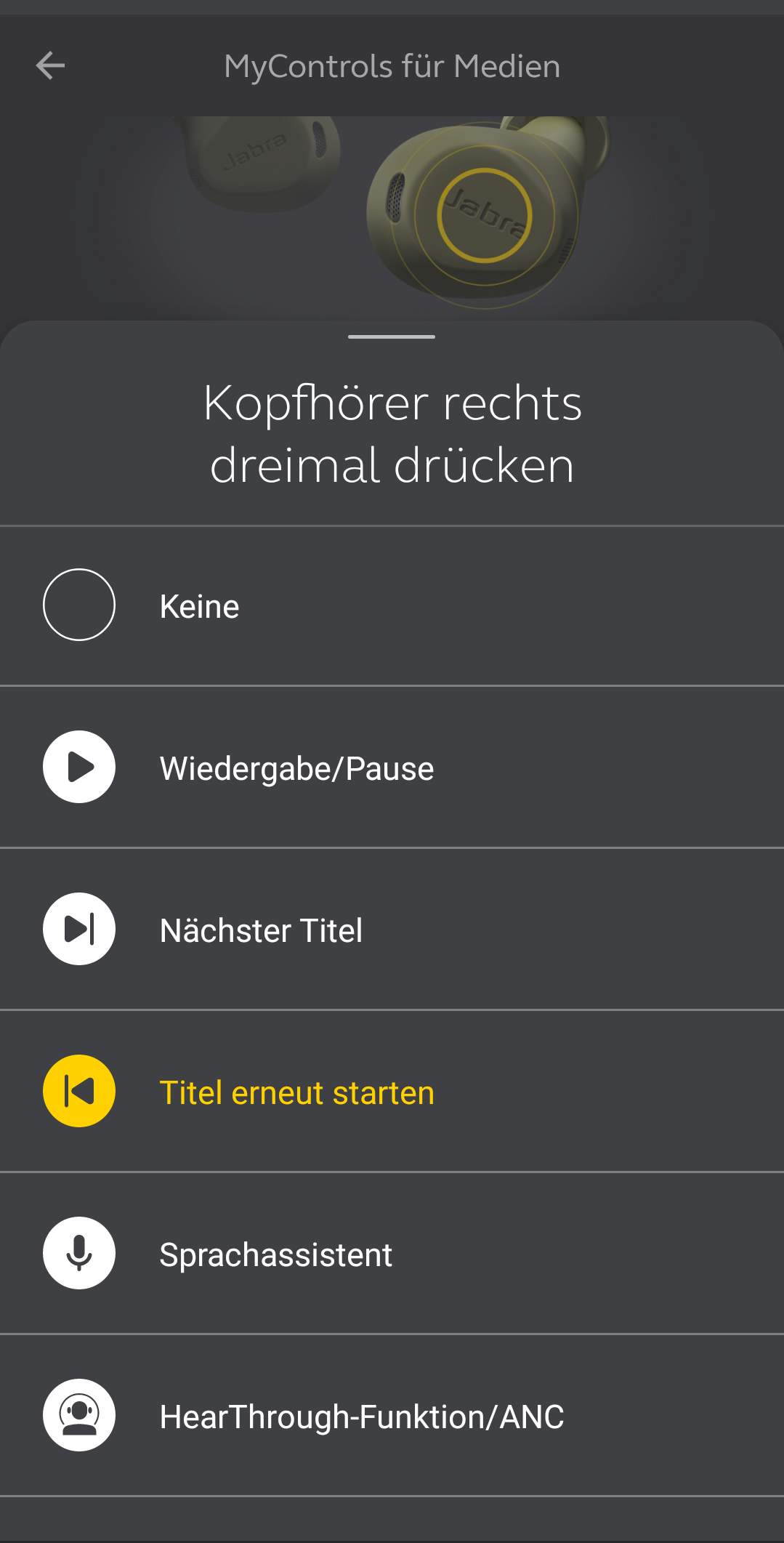784x1543 pixels.
Task: Go back from MyControls für Medien
Action: [x=50, y=66]
